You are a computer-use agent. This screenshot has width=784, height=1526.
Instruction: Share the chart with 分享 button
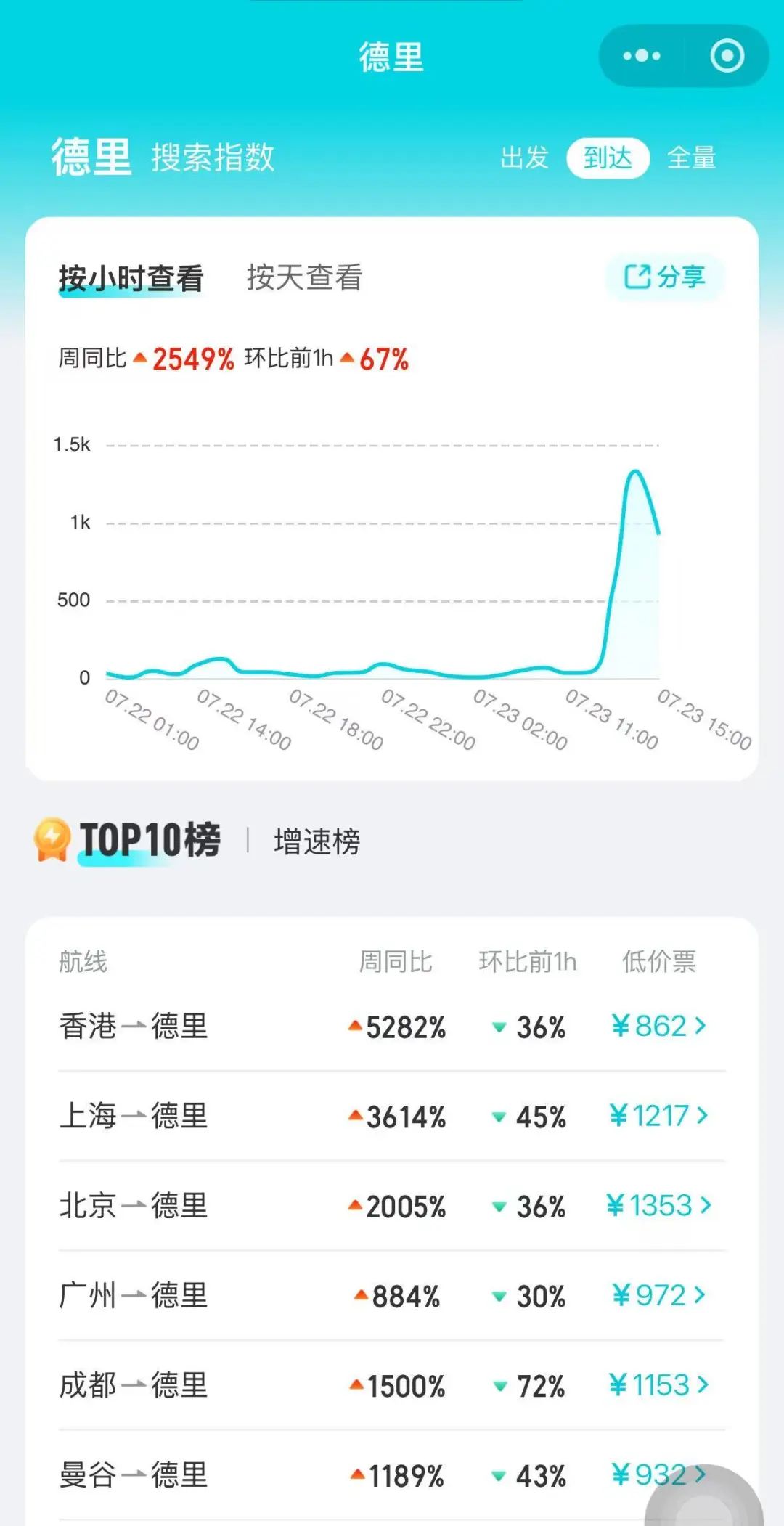click(x=665, y=277)
